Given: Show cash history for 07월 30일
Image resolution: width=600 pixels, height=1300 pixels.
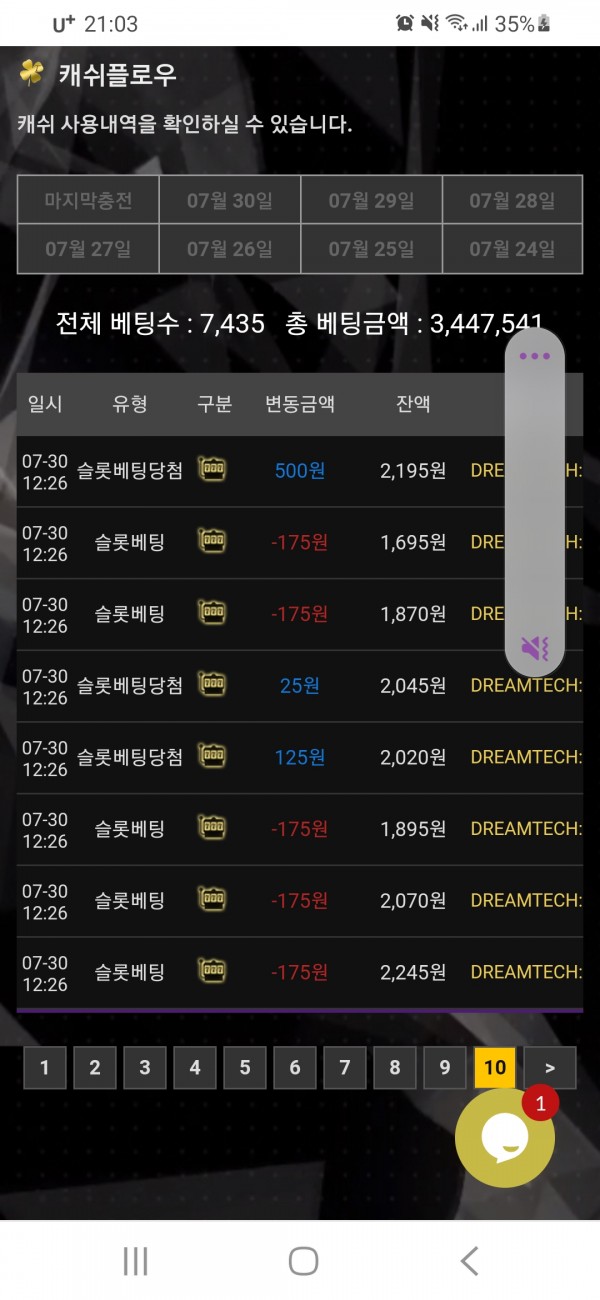Looking at the screenshot, I should pyautogui.click(x=229, y=200).
